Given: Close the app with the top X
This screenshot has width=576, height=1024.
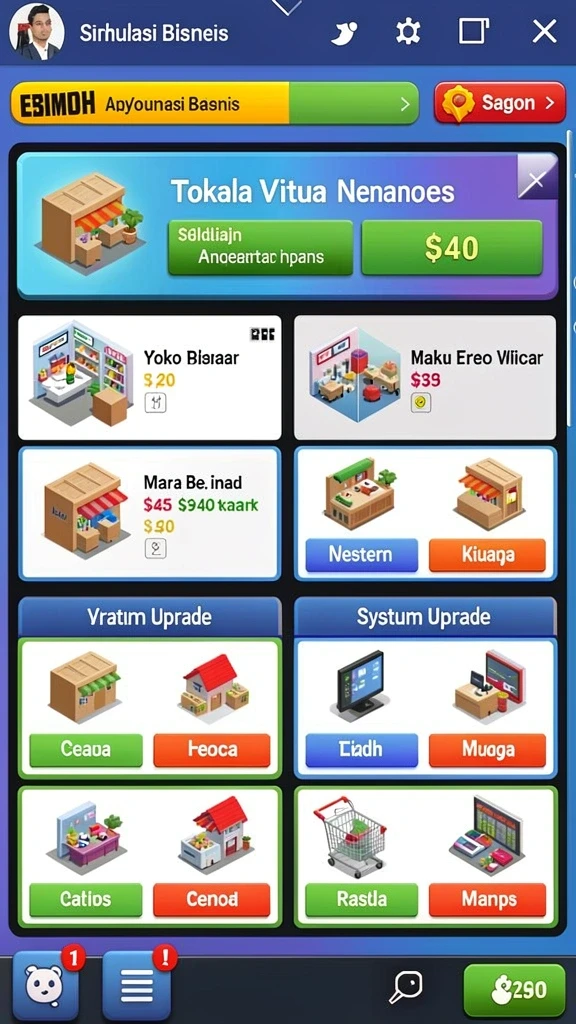Looking at the screenshot, I should 544,31.
